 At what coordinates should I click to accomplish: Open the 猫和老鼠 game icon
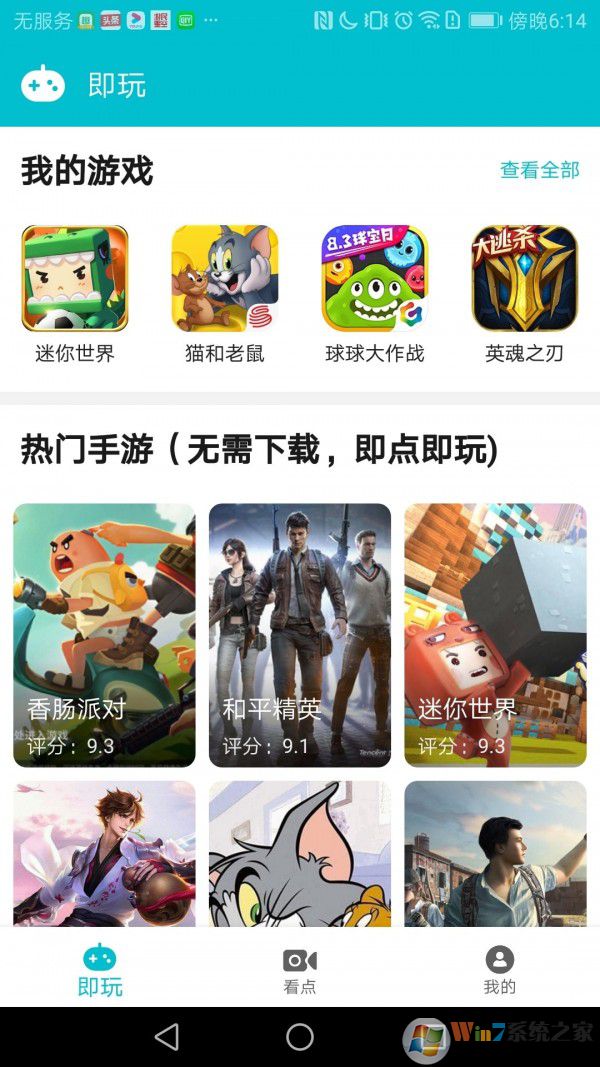[225, 279]
